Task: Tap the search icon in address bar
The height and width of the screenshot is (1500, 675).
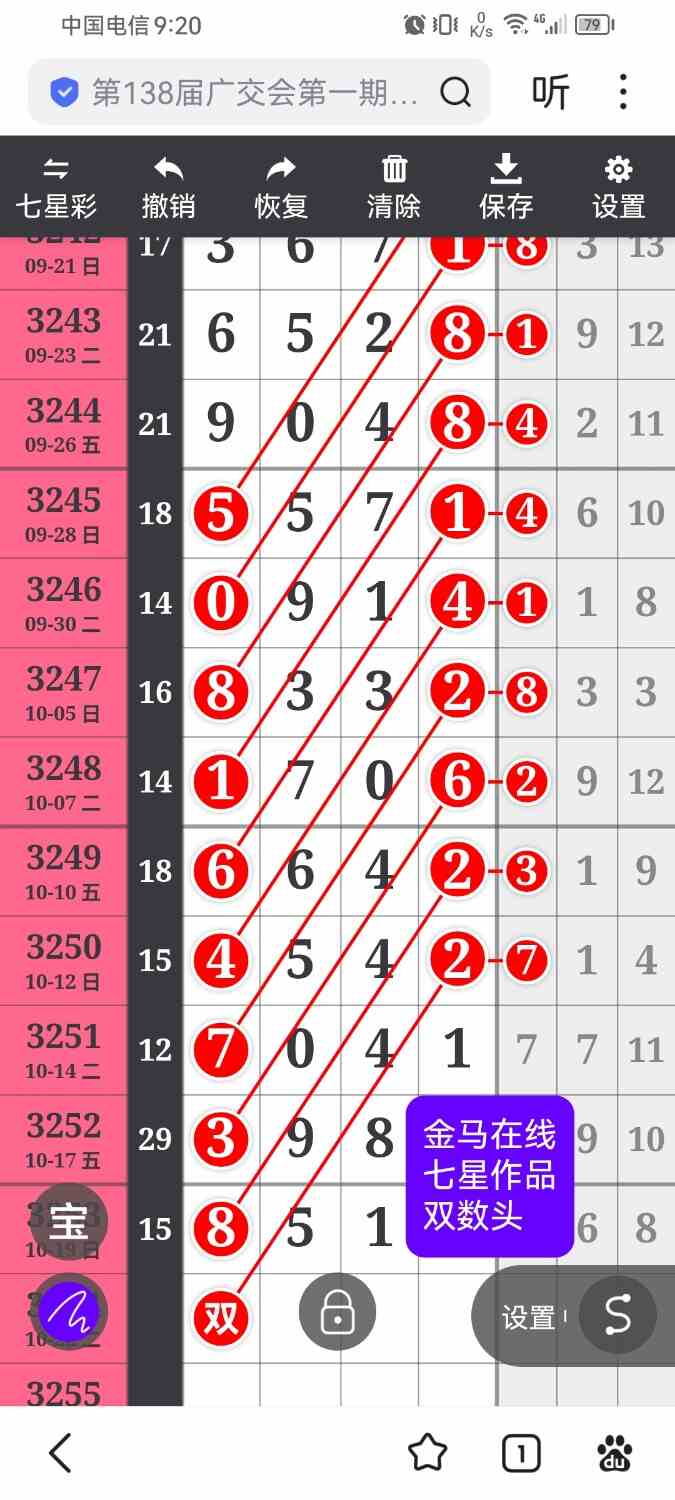Action: click(x=455, y=93)
